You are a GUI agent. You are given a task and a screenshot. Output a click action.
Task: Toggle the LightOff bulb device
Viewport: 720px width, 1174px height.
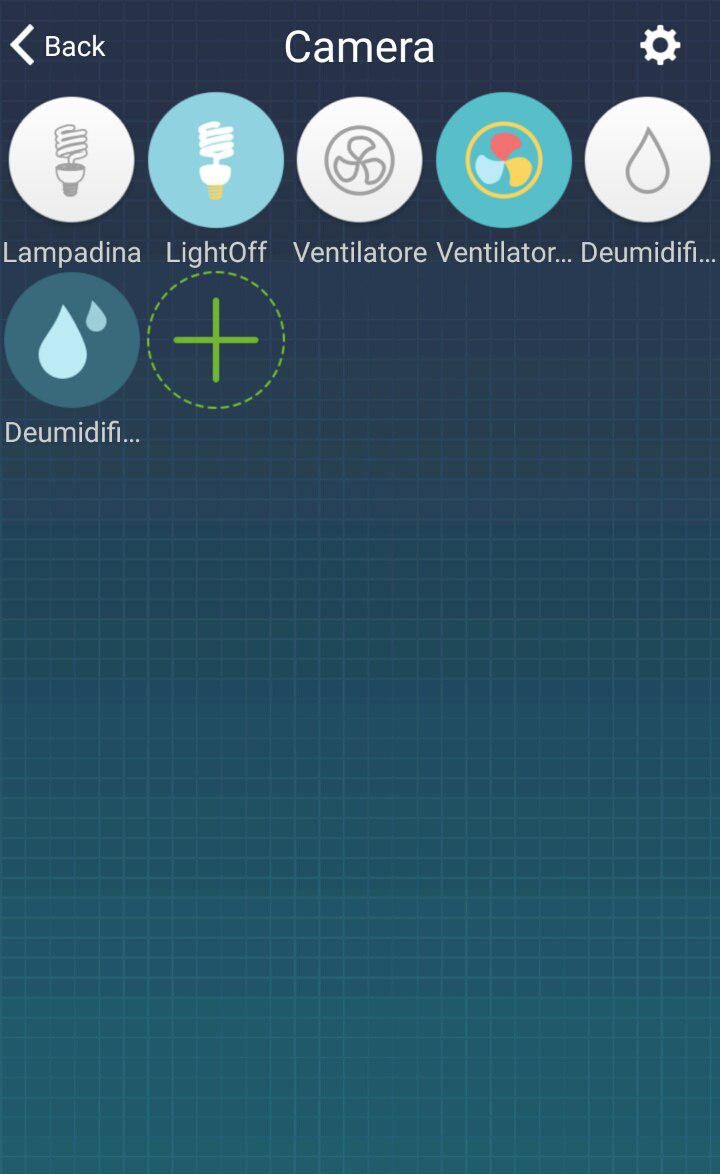click(x=216, y=160)
